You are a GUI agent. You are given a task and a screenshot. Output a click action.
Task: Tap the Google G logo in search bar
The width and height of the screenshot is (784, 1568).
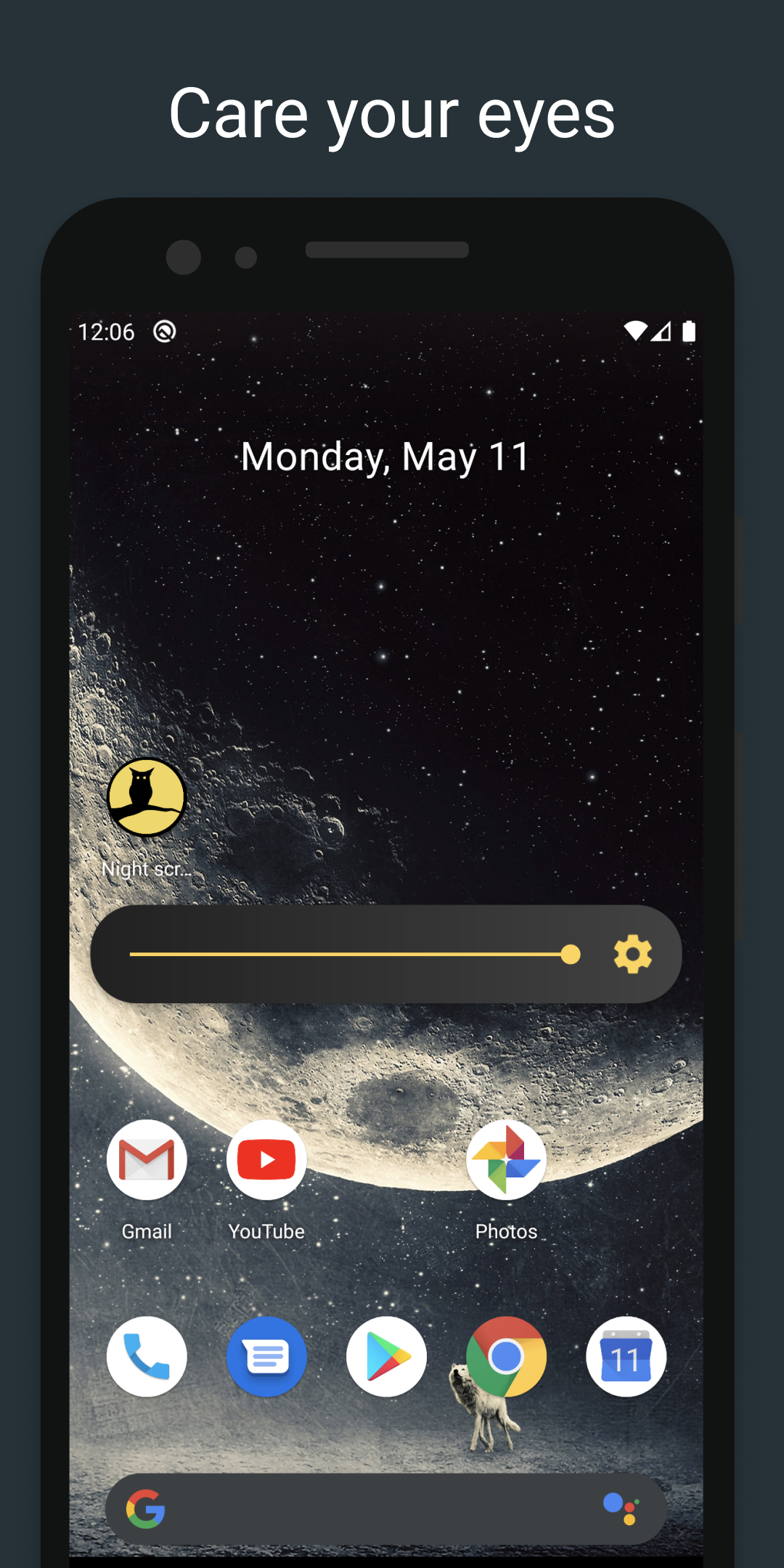coord(147,1508)
